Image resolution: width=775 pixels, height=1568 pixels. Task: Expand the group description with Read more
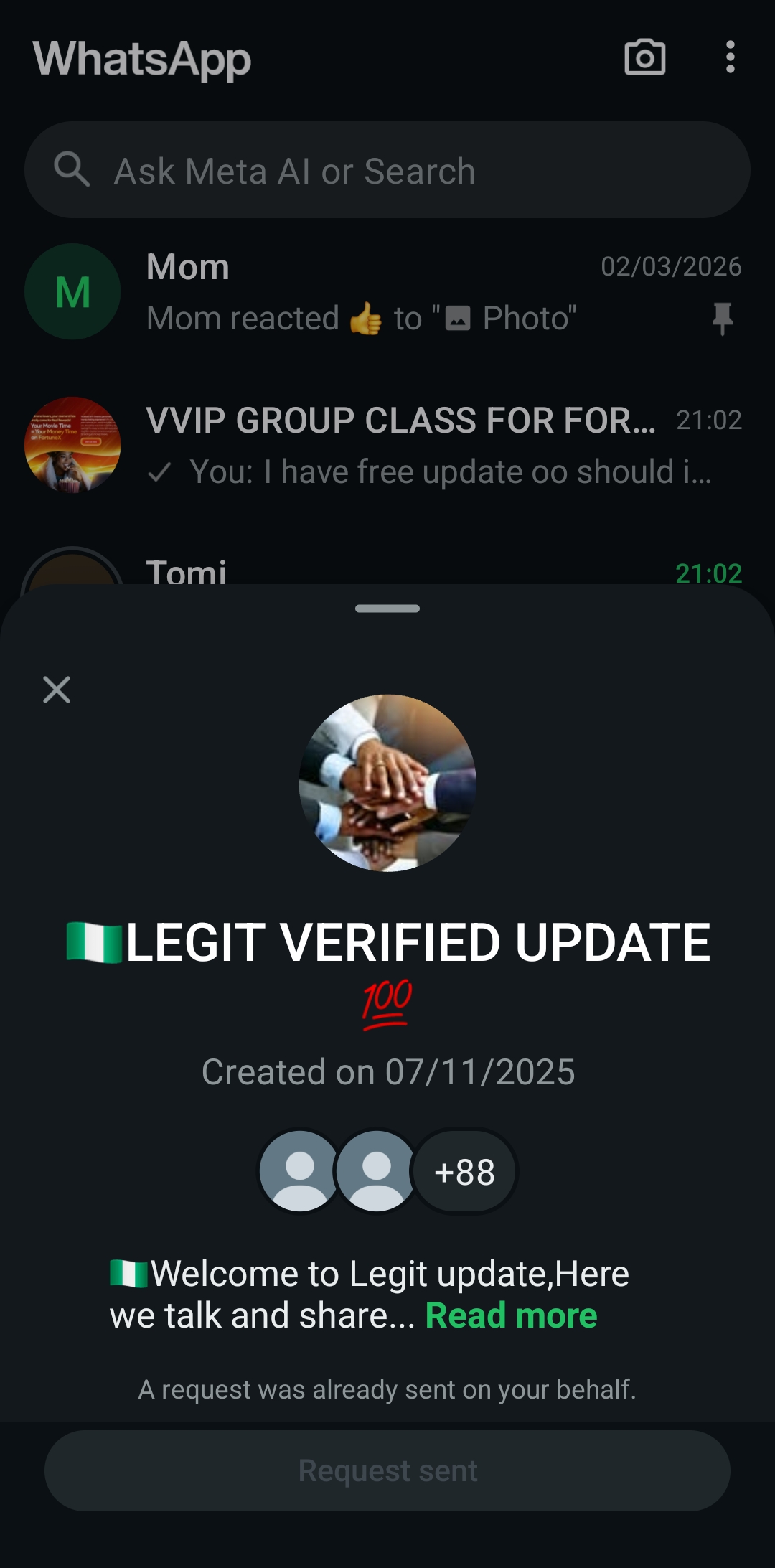click(511, 1315)
